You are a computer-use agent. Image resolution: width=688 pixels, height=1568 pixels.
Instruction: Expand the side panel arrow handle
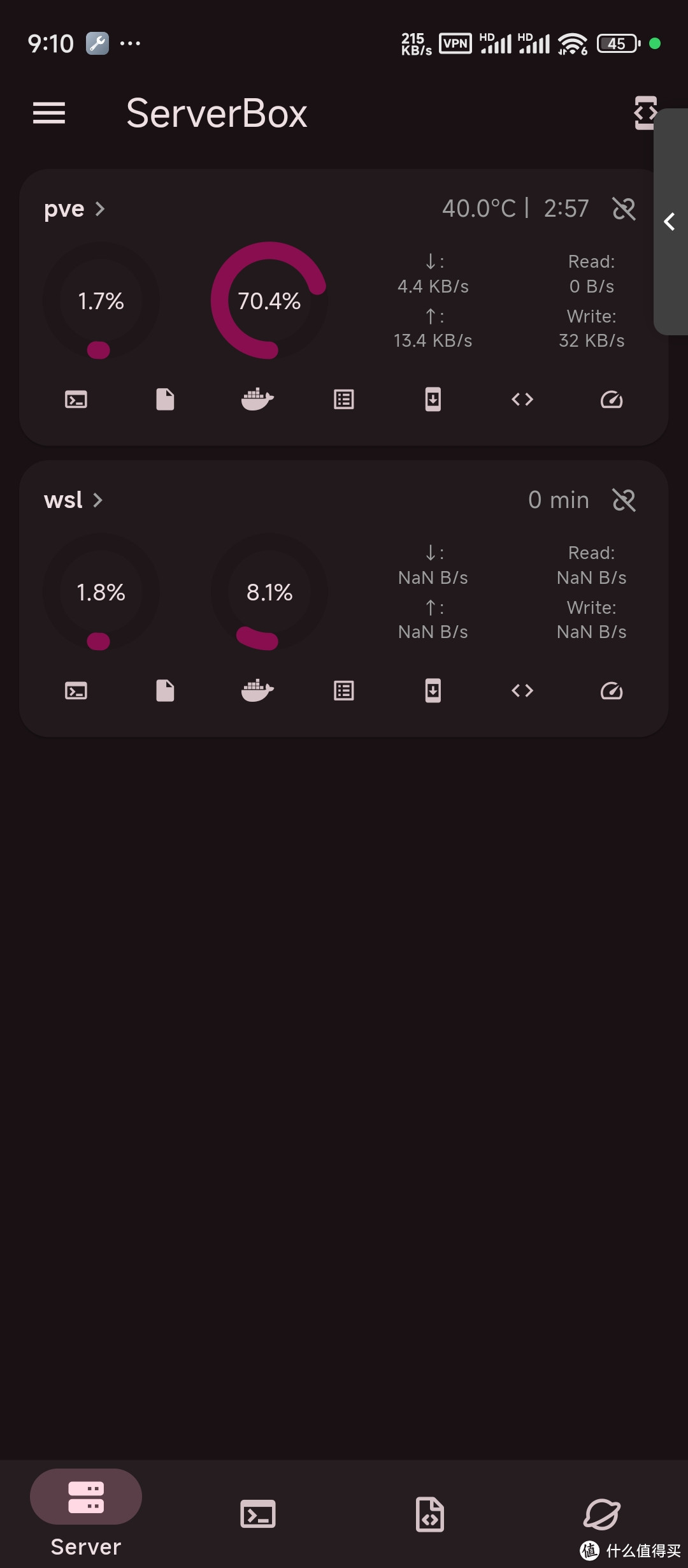tap(670, 222)
